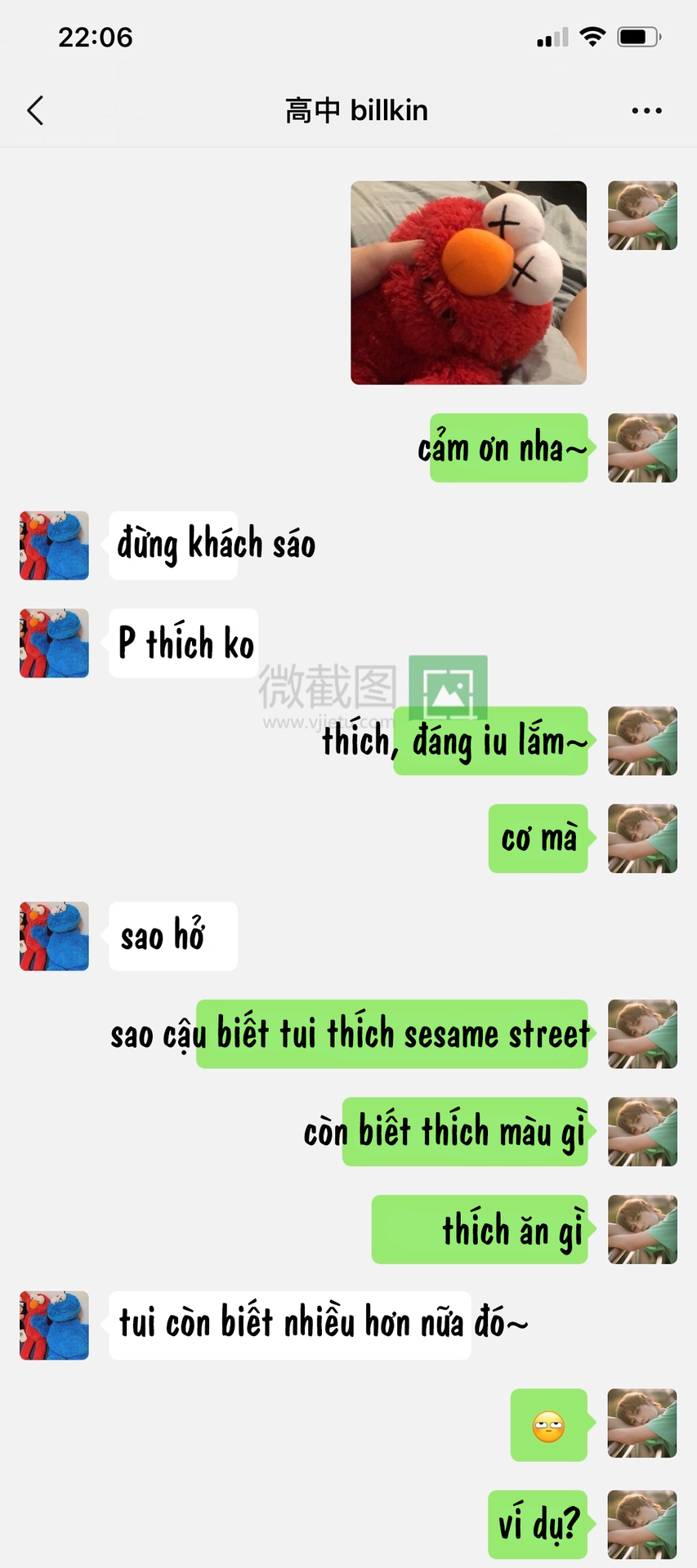
Task: Open sender avatar beside 'đừng khách sáo'
Action: (x=54, y=546)
